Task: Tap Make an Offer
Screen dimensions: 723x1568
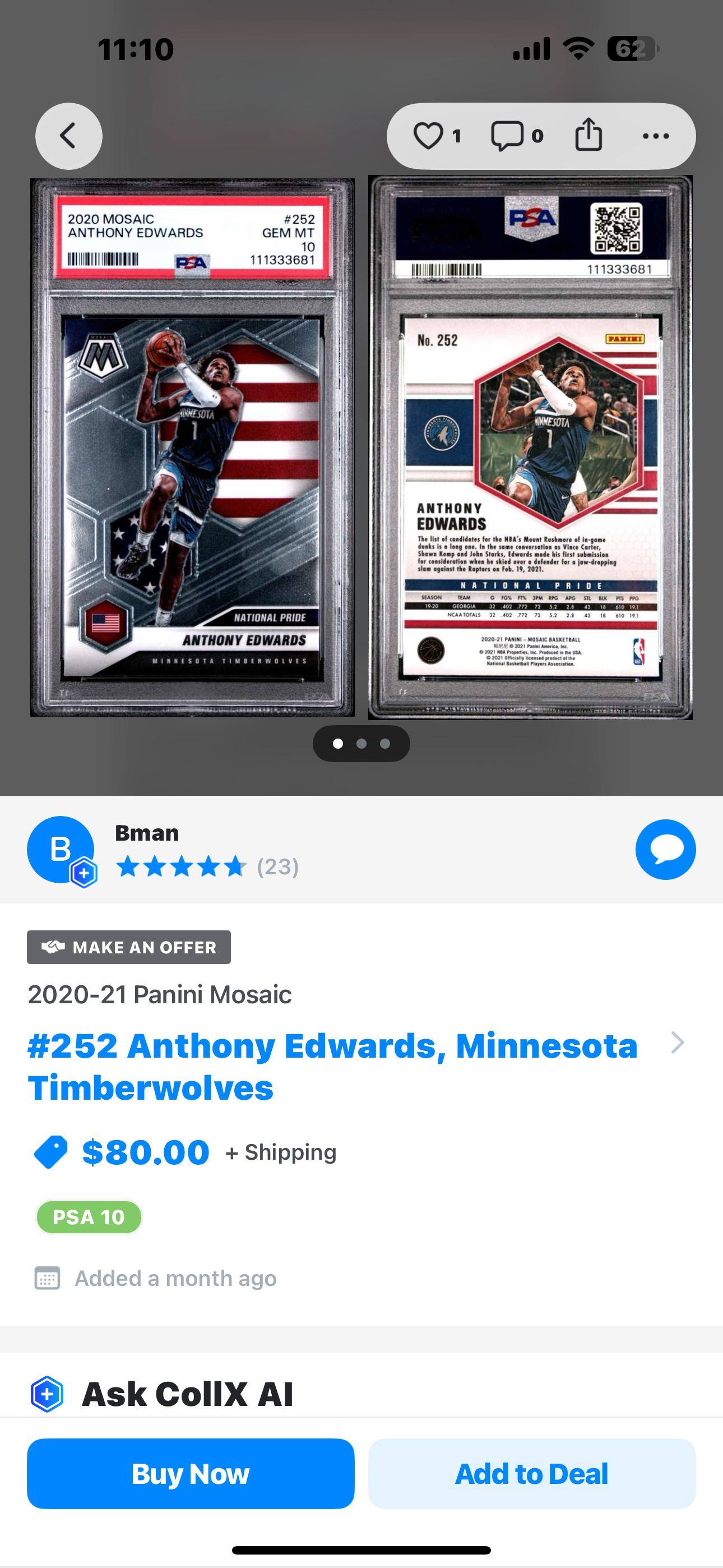Action: click(x=128, y=947)
